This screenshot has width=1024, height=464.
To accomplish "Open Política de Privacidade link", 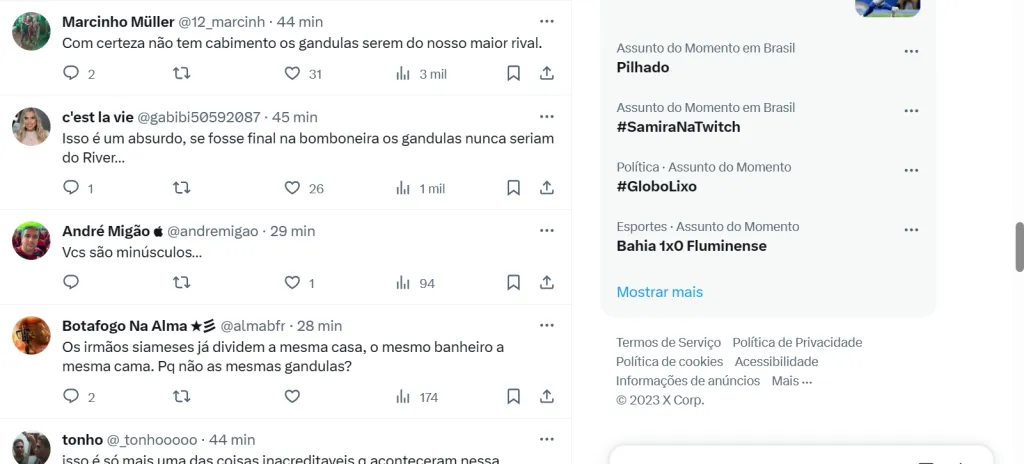I will coord(797,342).
